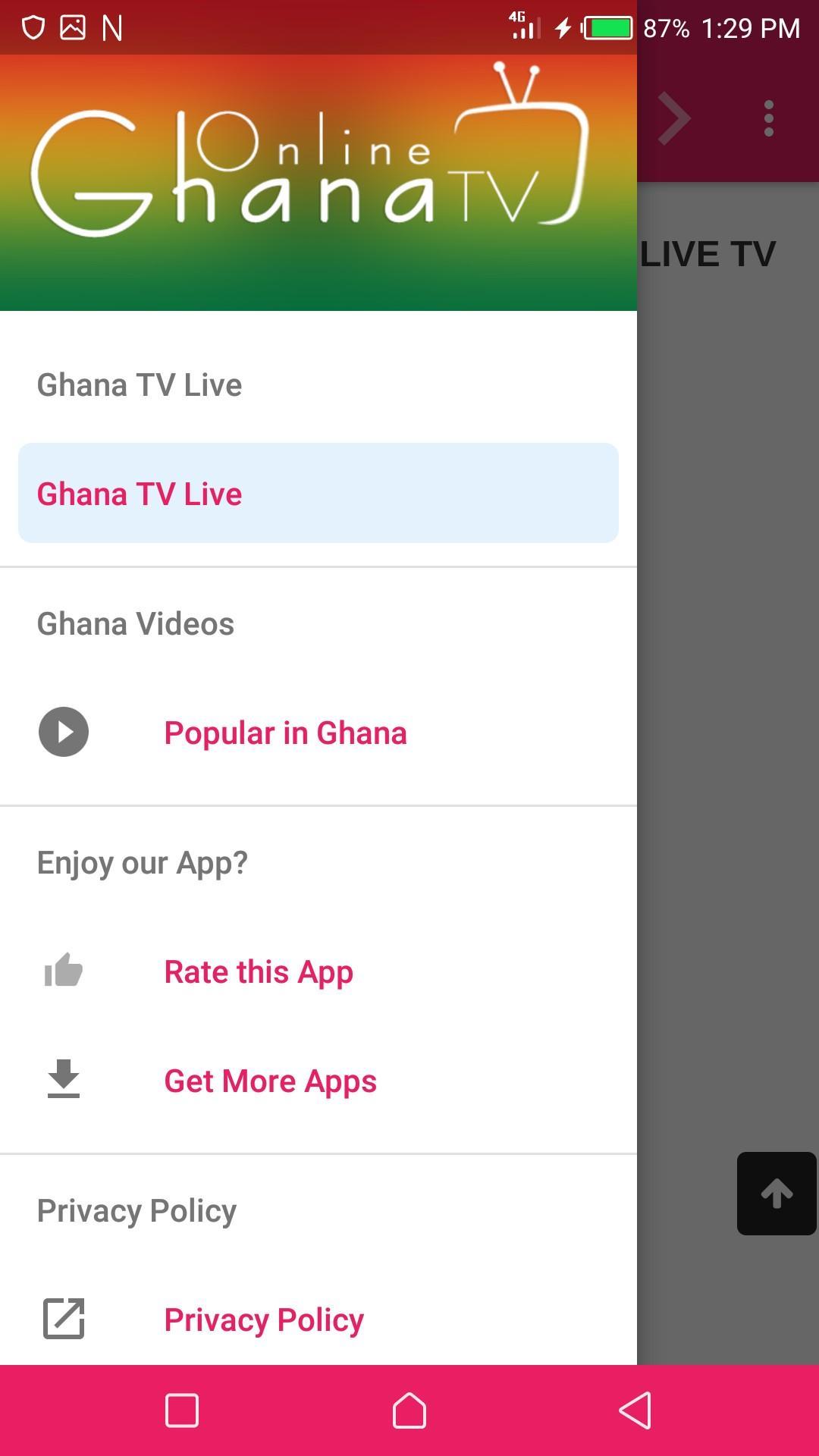Open Get More Apps
Viewport: 819px width, 1456px height.
(270, 1081)
